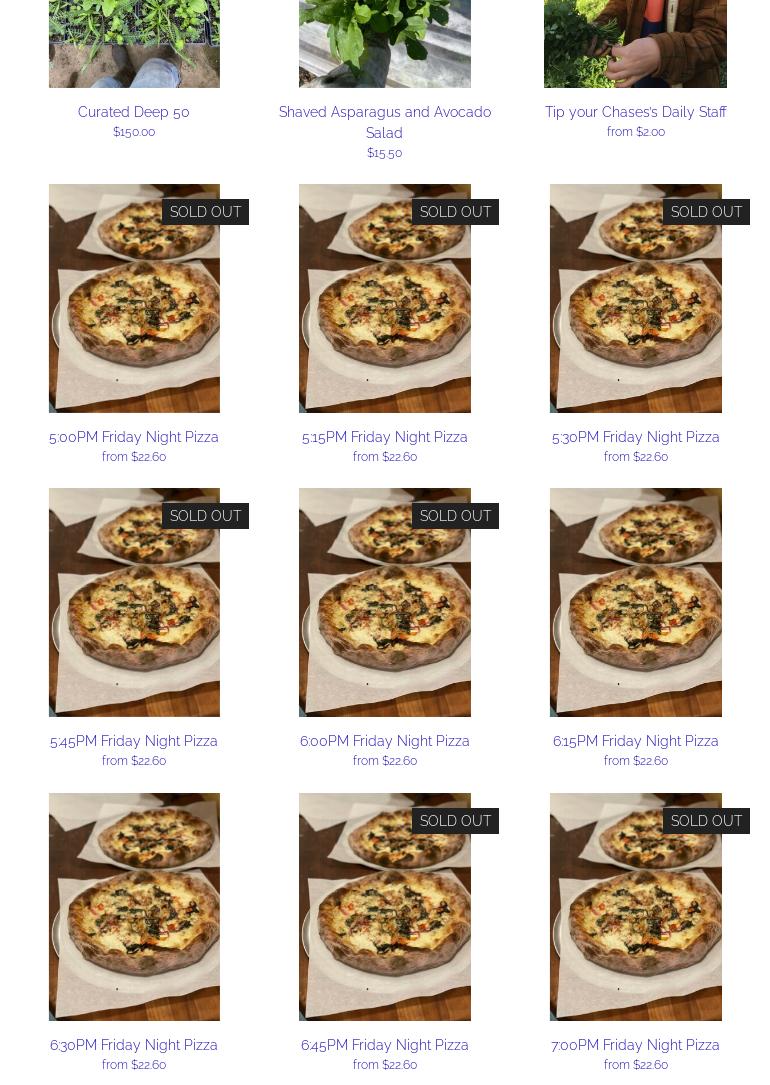The image size is (770, 1085).
Task: Open Tip your Chases's Daily Staff
Action: [x=635, y=112]
